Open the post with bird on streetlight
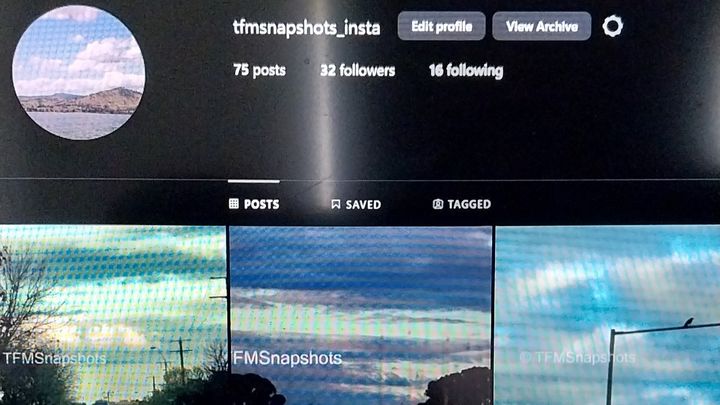720x405 pixels. (x=608, y=315)
